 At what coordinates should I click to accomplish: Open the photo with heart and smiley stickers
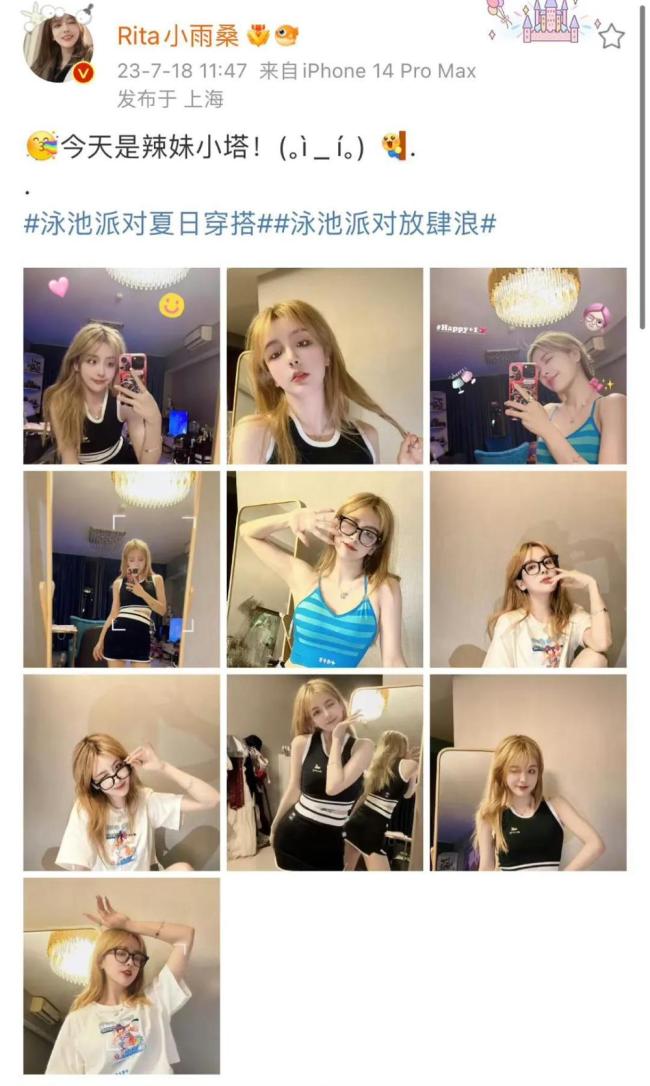(x=121, y=366)
